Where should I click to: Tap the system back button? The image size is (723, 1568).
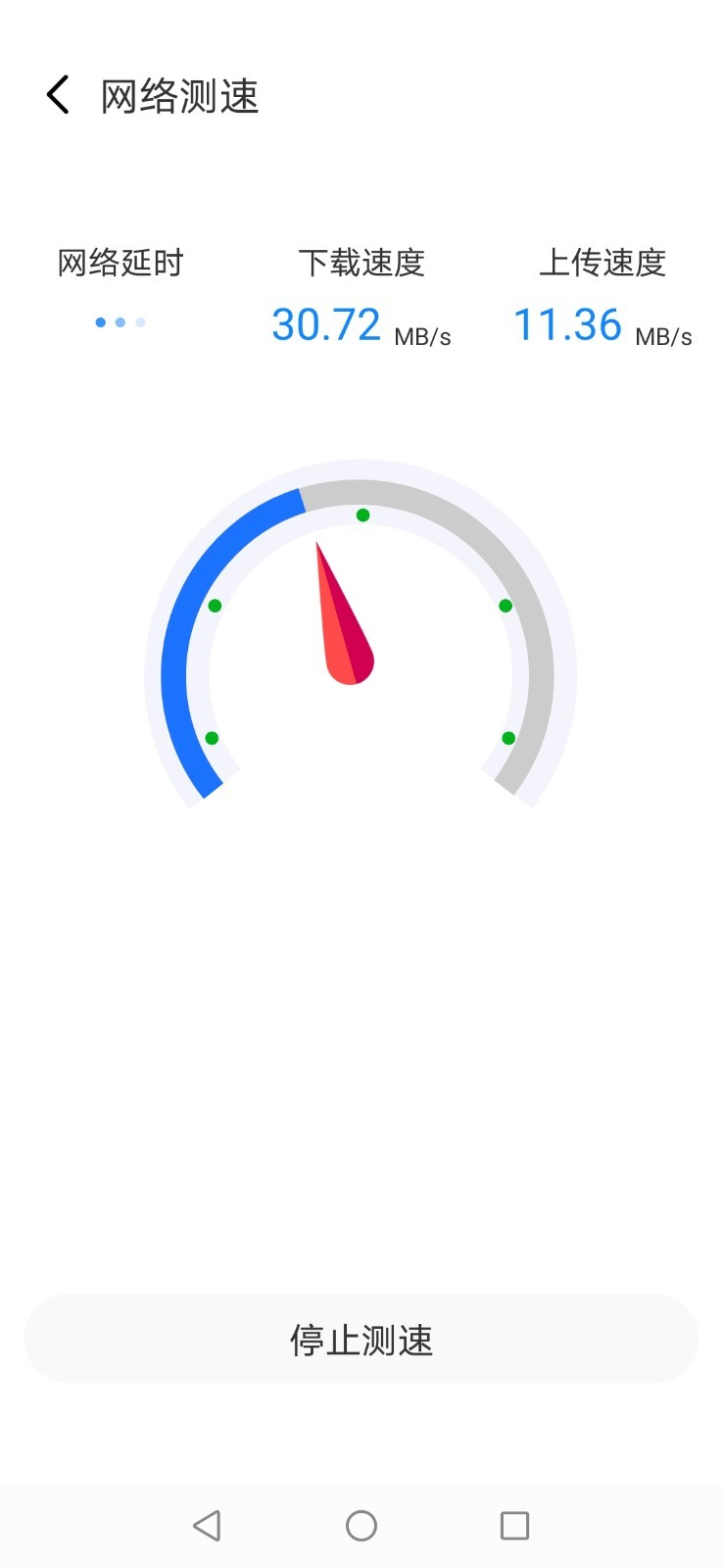207,1525
